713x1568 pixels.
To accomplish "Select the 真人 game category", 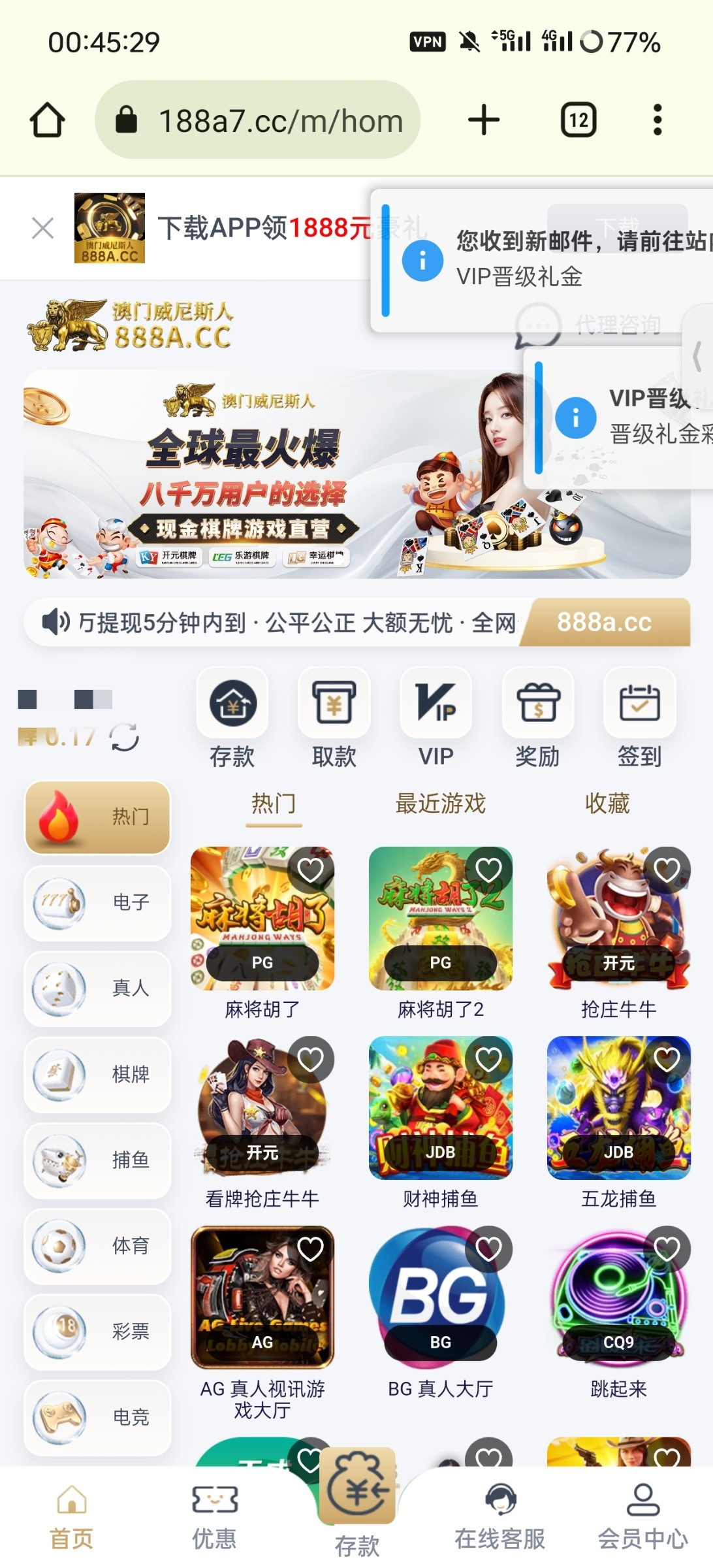I will pos(97,988).
